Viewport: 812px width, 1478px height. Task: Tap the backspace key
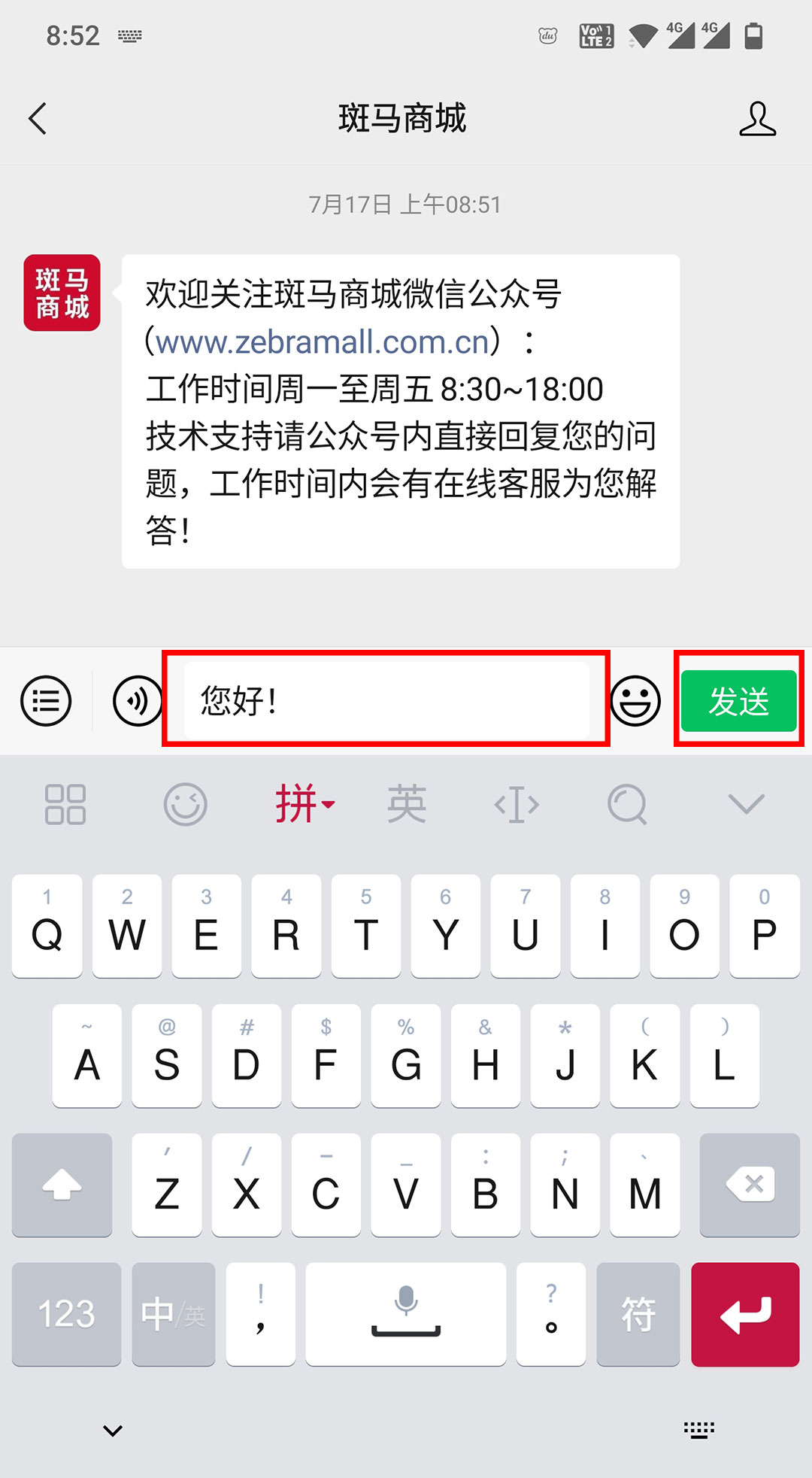click(749, 1185)
